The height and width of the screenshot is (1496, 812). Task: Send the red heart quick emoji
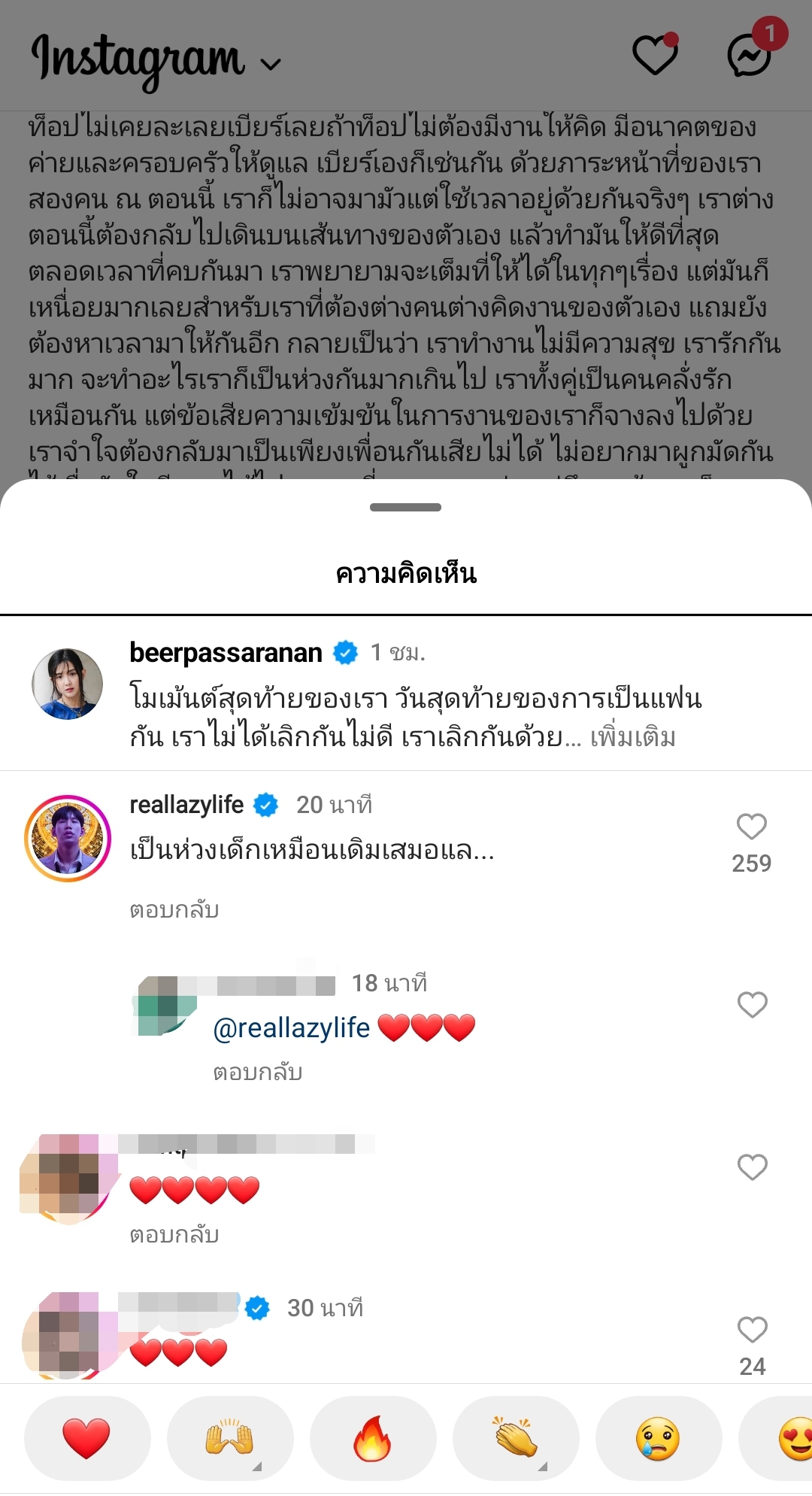(x=86, y=1438)
